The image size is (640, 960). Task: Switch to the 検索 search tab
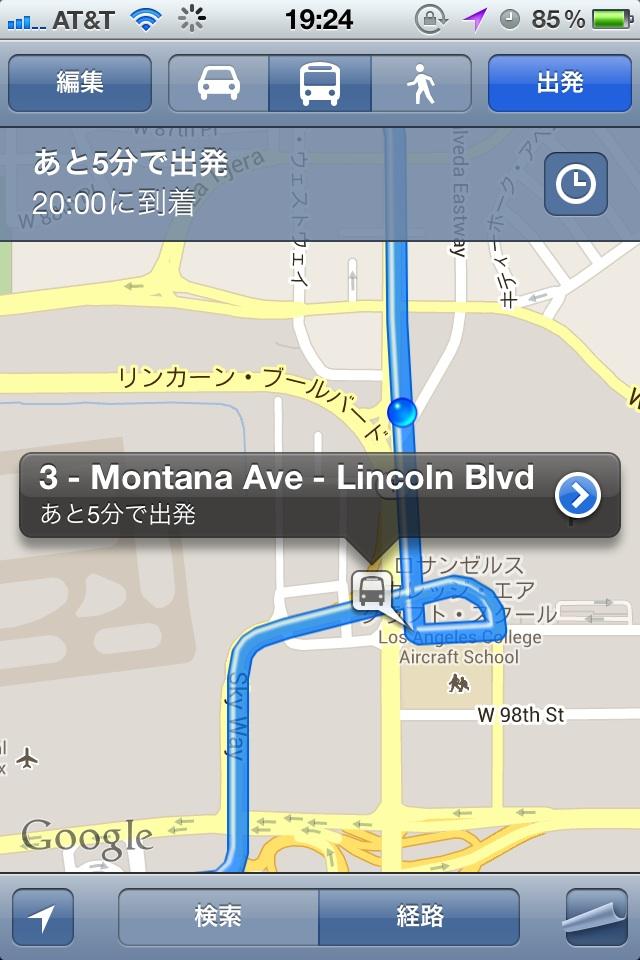(x=218, y=917)
